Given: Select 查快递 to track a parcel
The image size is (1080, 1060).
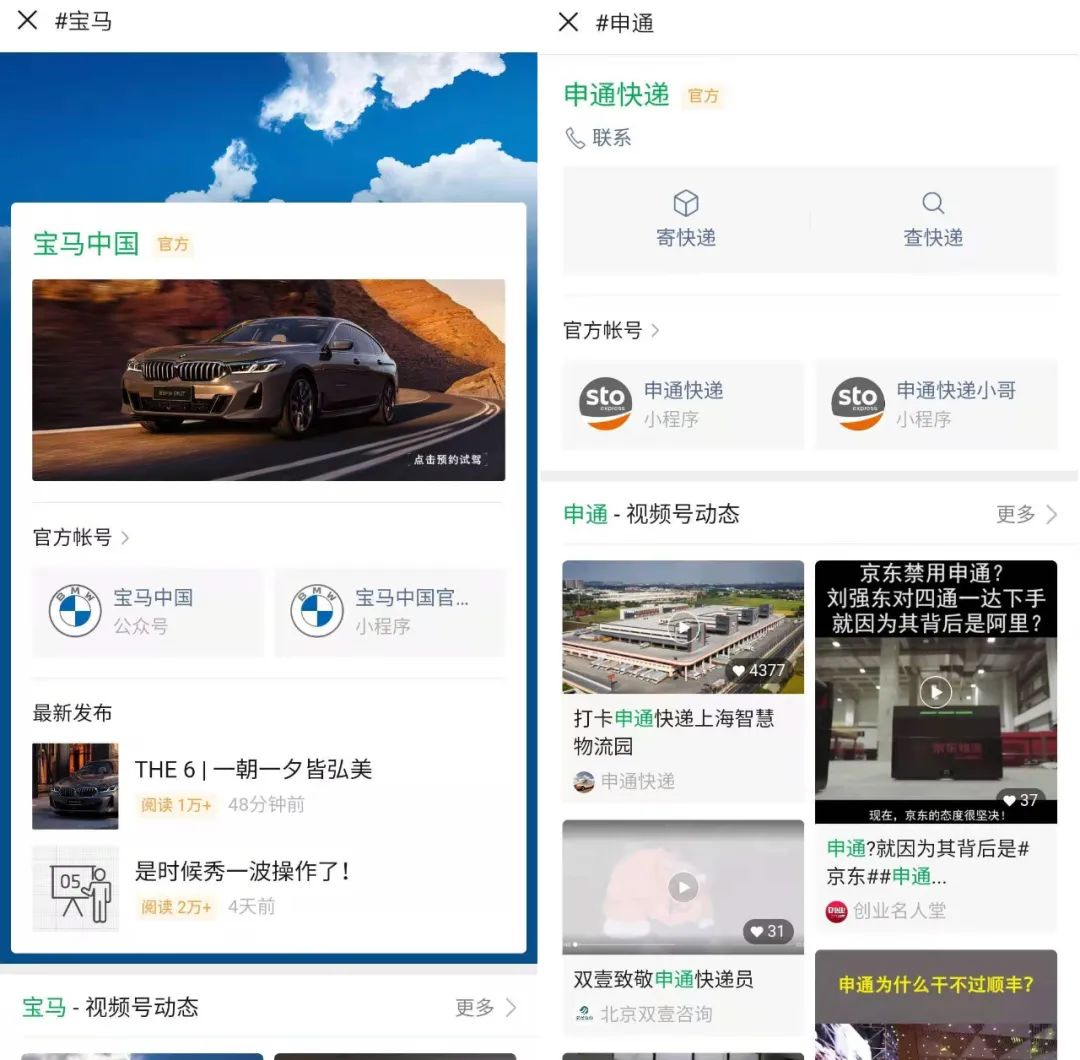Looking at the screenshot, I should coord(932,221).
